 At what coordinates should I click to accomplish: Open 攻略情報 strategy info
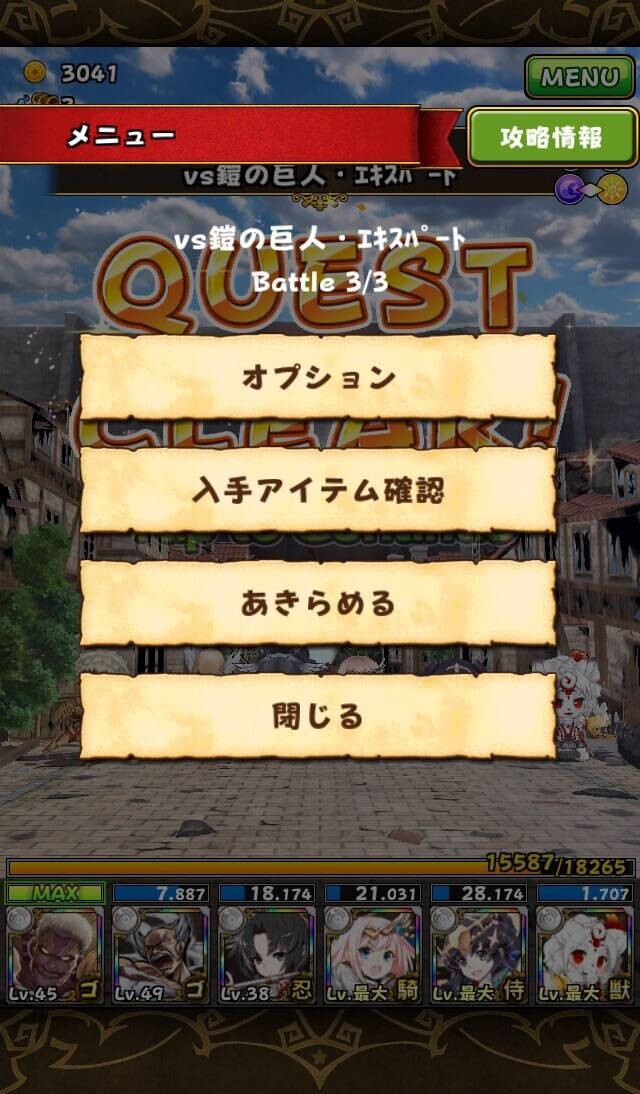point(552,137)
